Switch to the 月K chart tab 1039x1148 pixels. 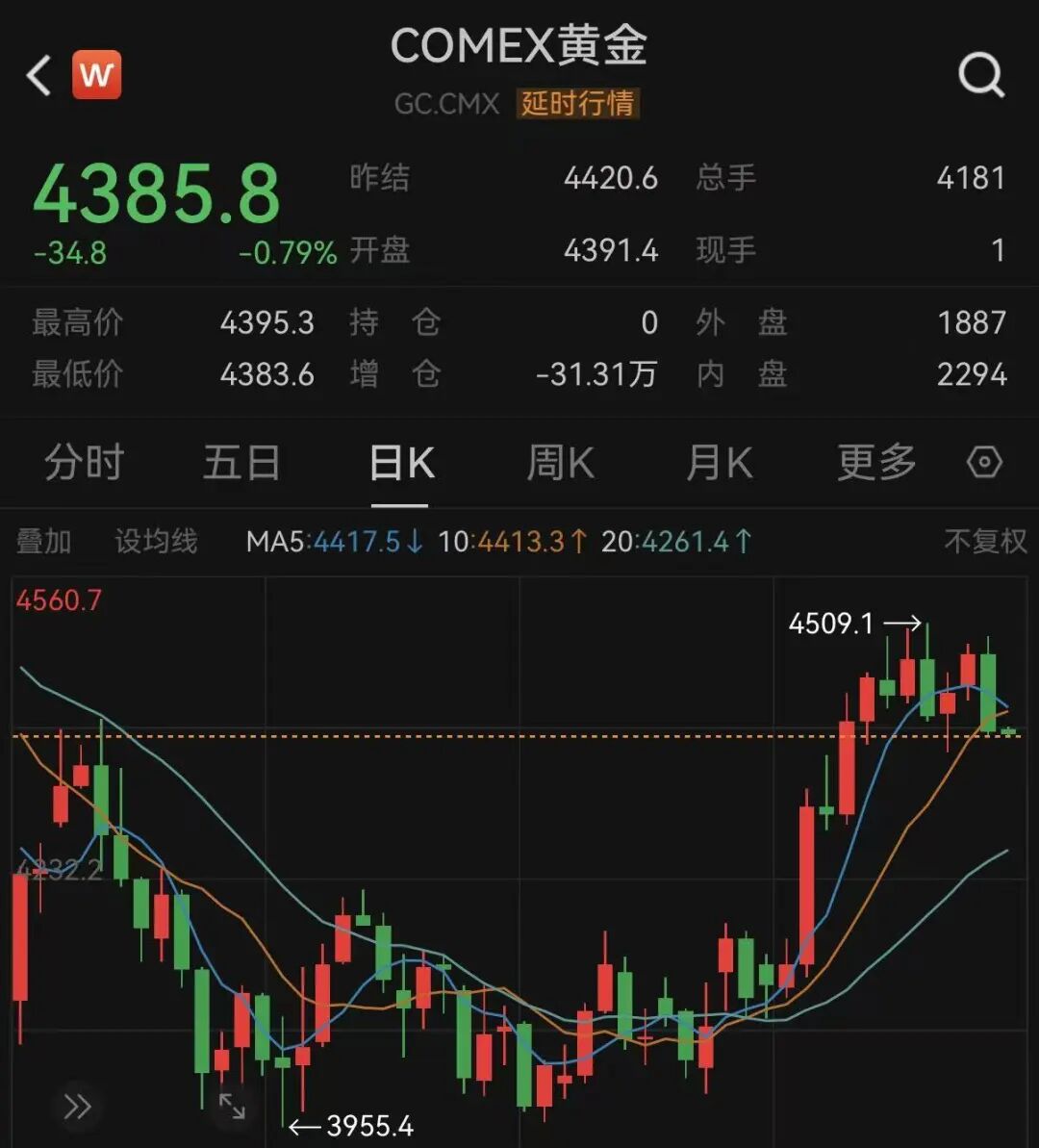point(719,463)
